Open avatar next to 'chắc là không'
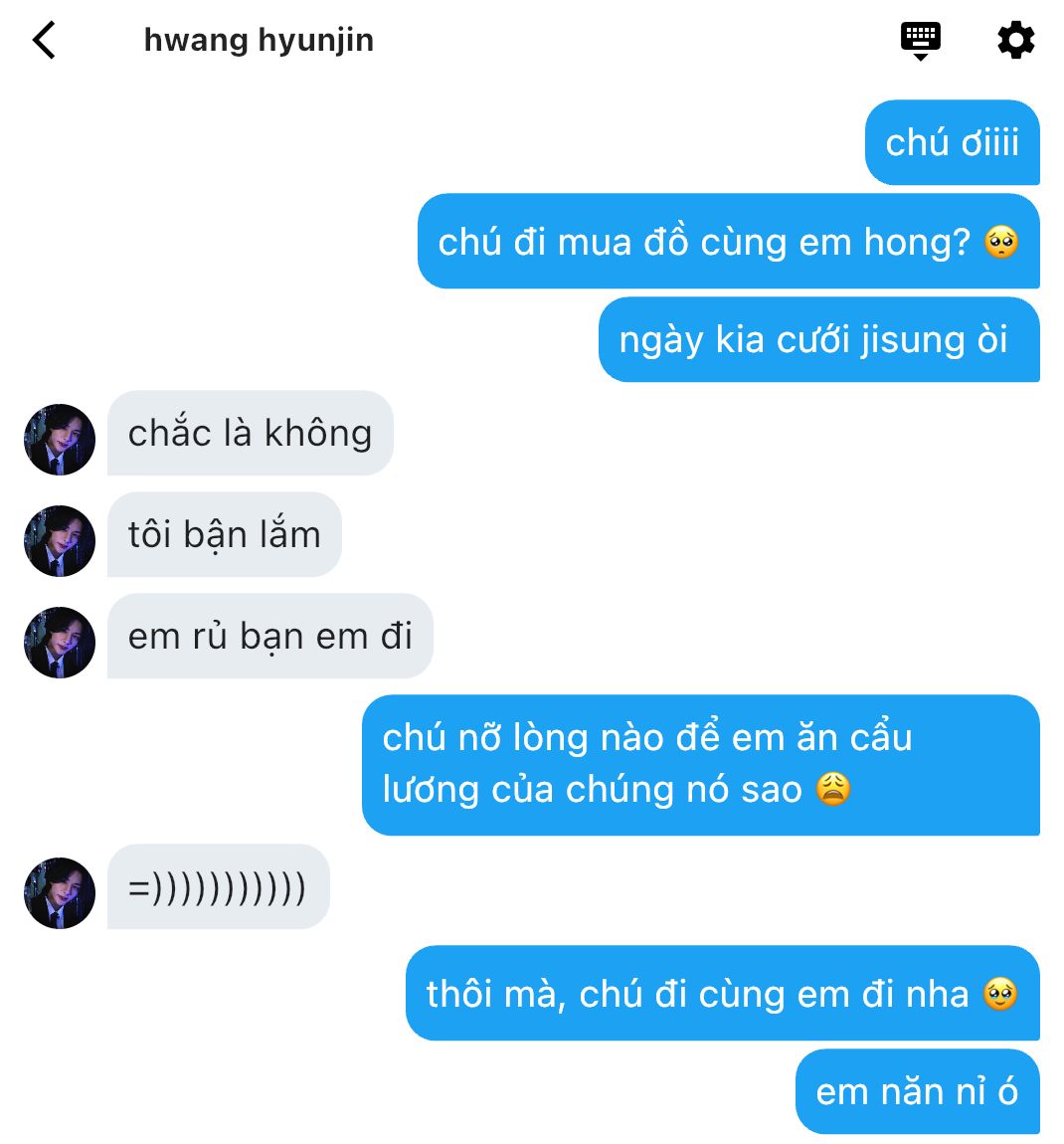1064x1144 pixels. click(60, 440)
